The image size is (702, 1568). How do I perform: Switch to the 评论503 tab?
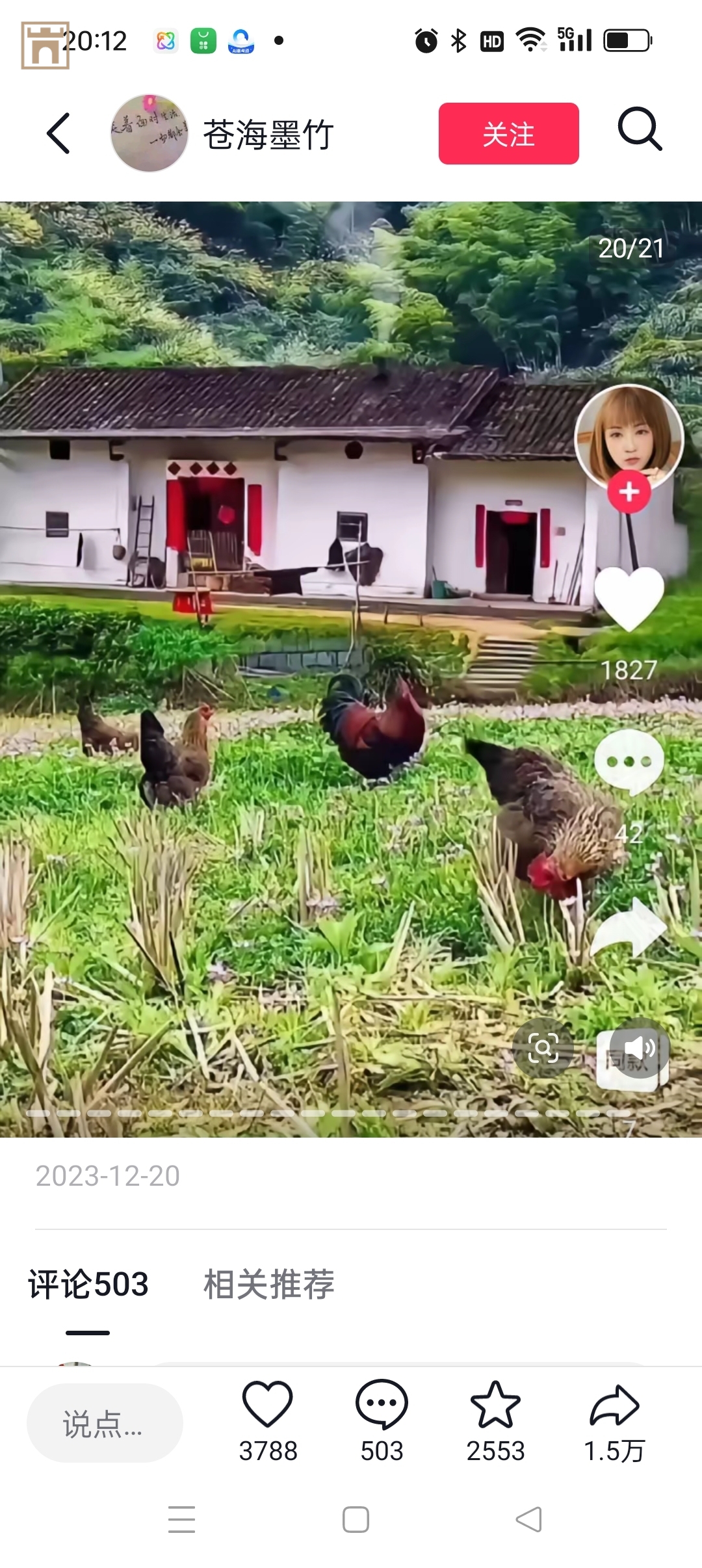click(x=88, y=1285)
